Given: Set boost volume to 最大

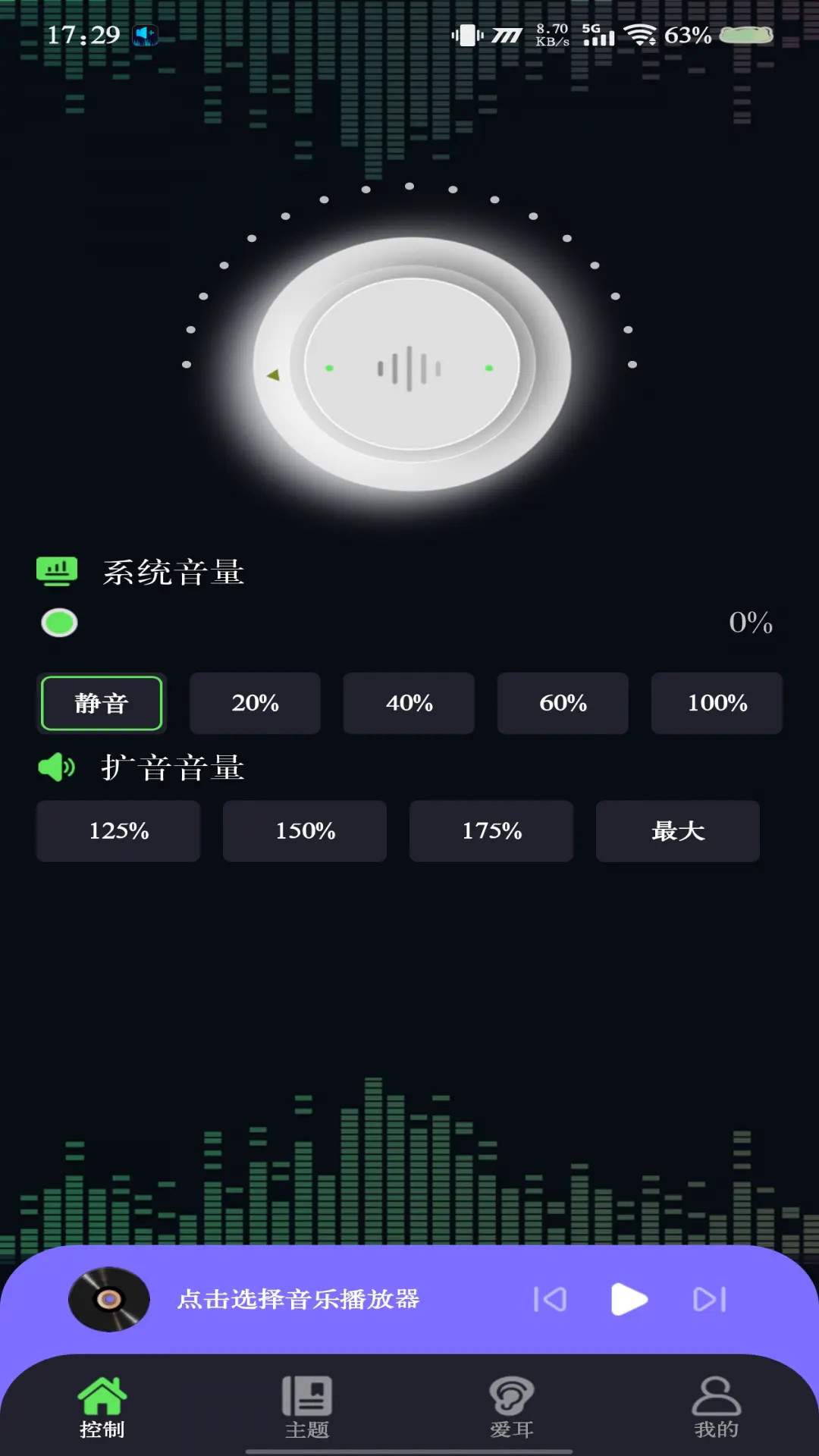Looking at the screenshot, I should pyautogui.click(x=677, y=831).
